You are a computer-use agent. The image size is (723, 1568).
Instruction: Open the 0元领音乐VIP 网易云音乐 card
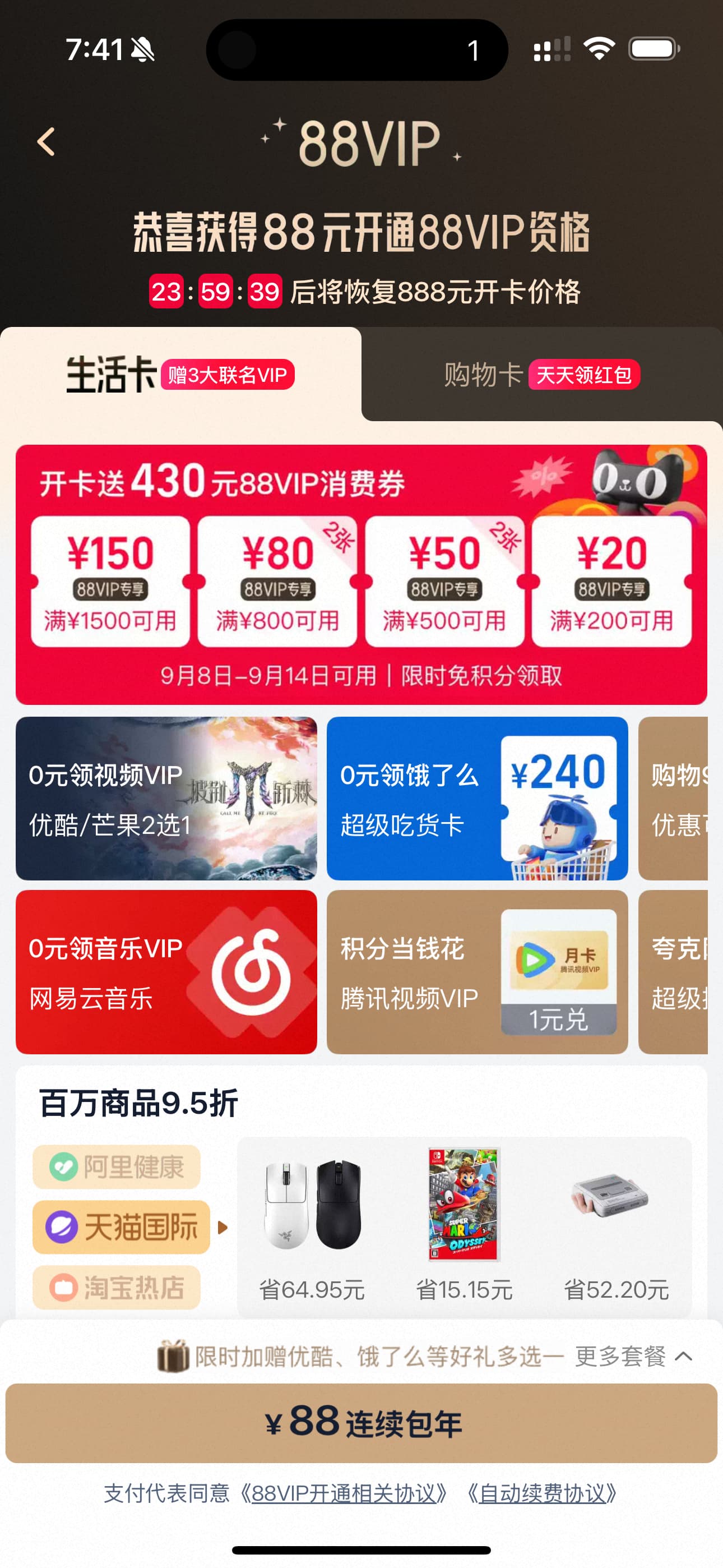pos(166,971)
